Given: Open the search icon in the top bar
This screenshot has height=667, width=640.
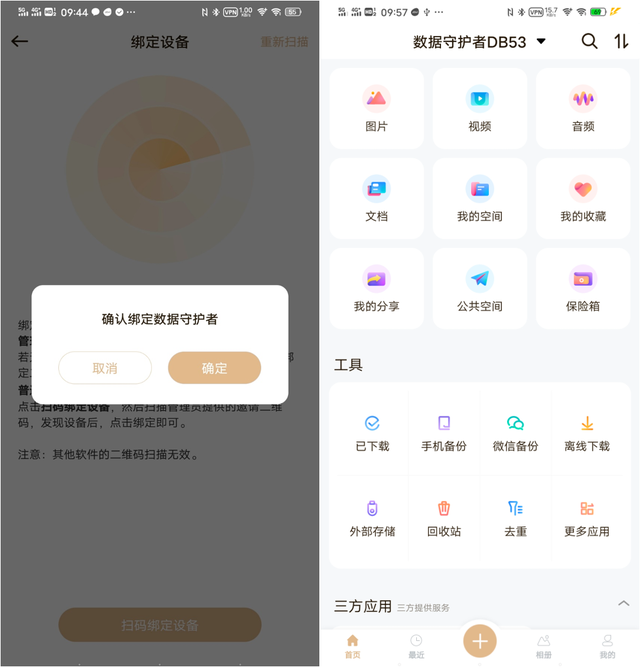Looking at the screenshot, I should (x=590, y=41).
